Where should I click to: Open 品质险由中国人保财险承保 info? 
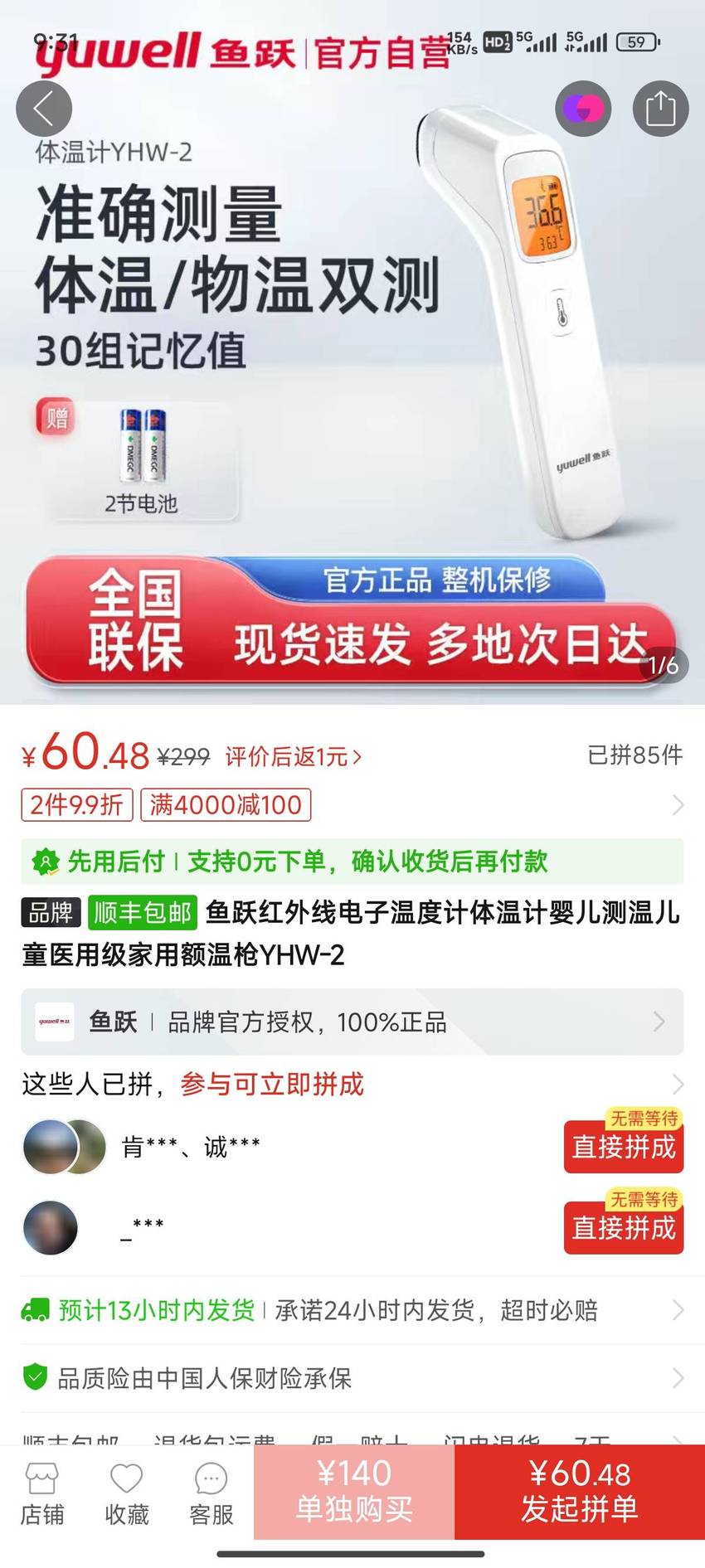tap(352, 1378)
